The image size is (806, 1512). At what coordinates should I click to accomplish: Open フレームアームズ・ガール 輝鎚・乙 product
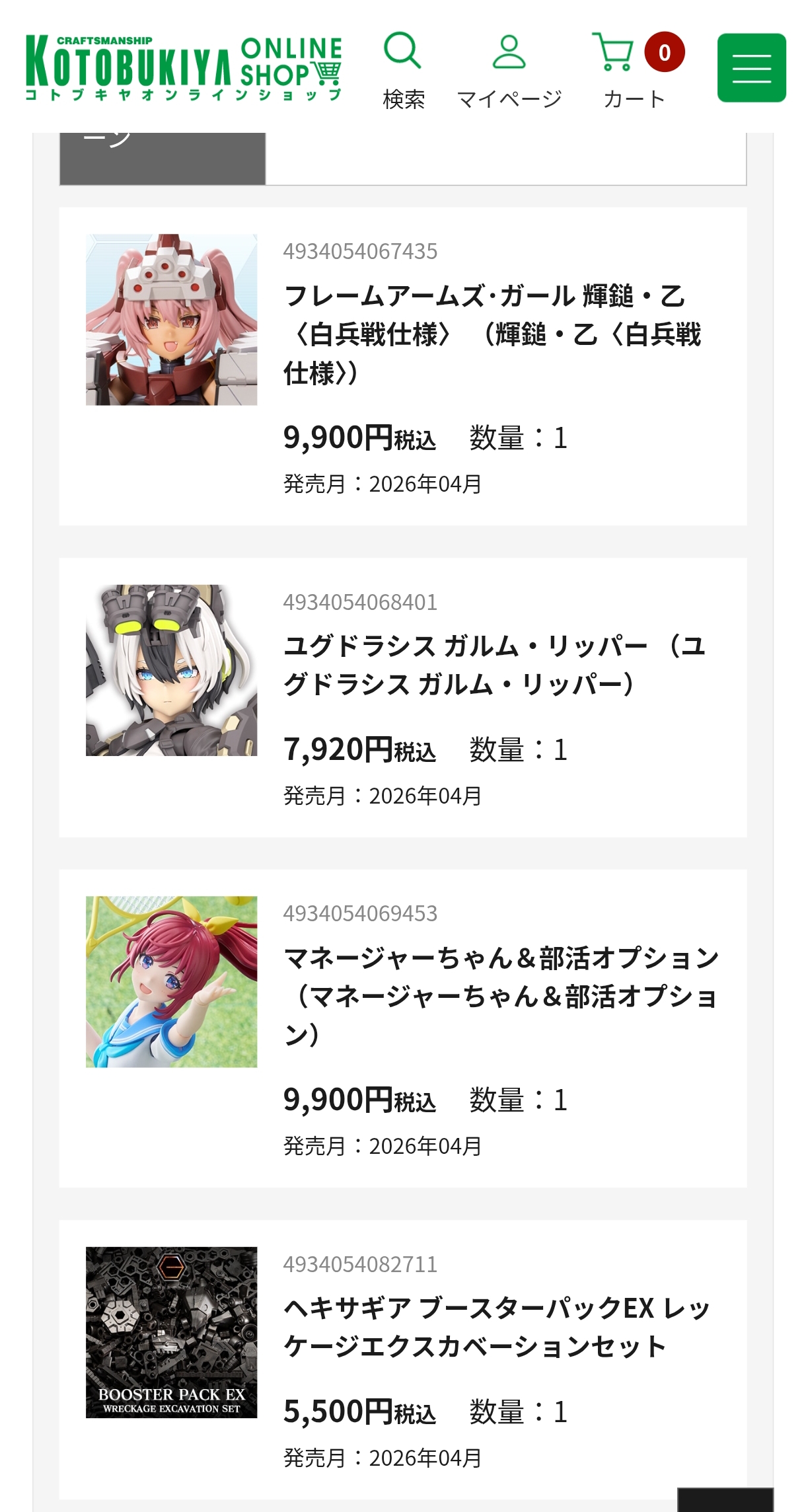click(492, 334)
